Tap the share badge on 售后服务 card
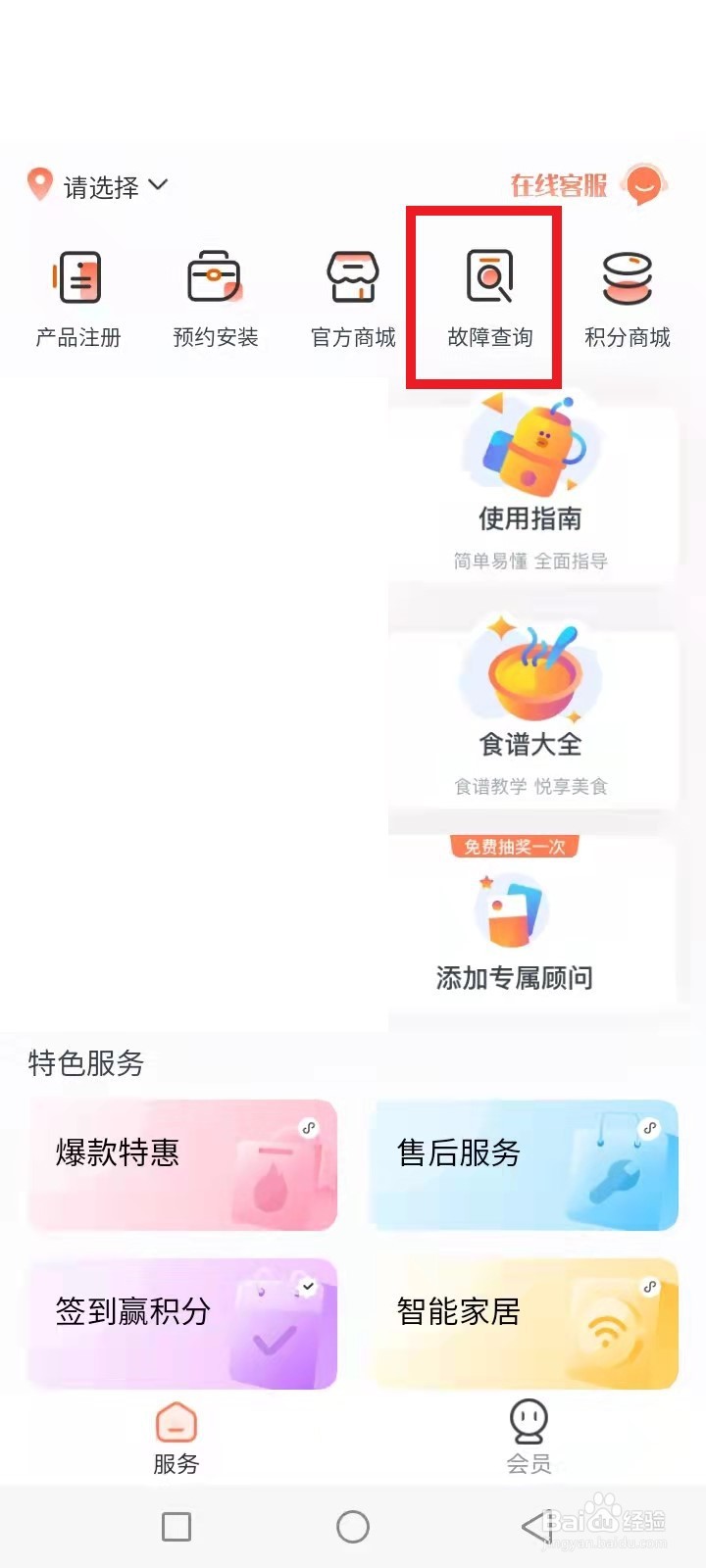Screen dimensions: 706x1568 (650, 1128)
